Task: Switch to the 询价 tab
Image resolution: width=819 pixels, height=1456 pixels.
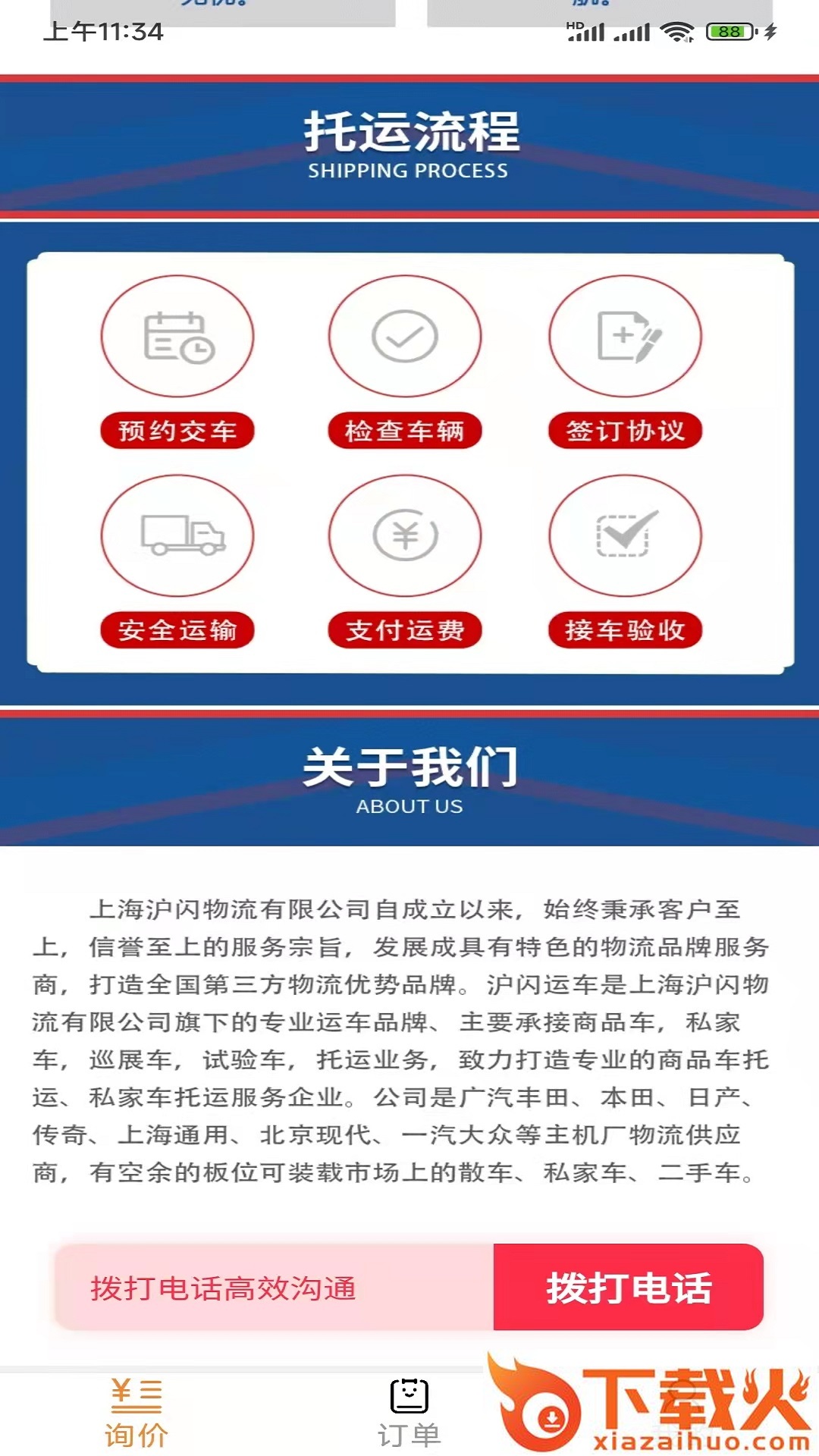Action: click(x=136, y=1412)
